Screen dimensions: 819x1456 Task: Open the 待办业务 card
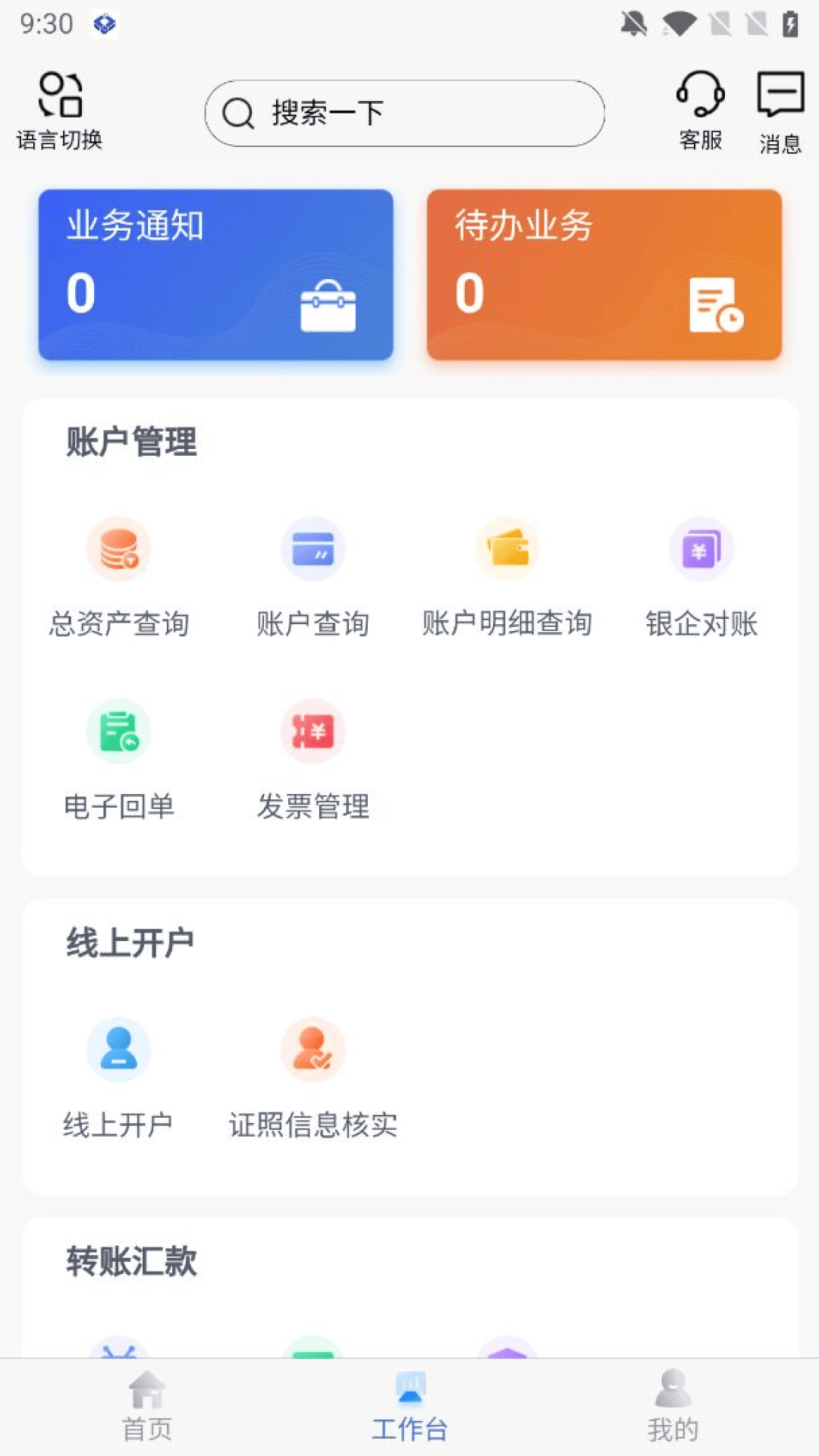point(604,275)
